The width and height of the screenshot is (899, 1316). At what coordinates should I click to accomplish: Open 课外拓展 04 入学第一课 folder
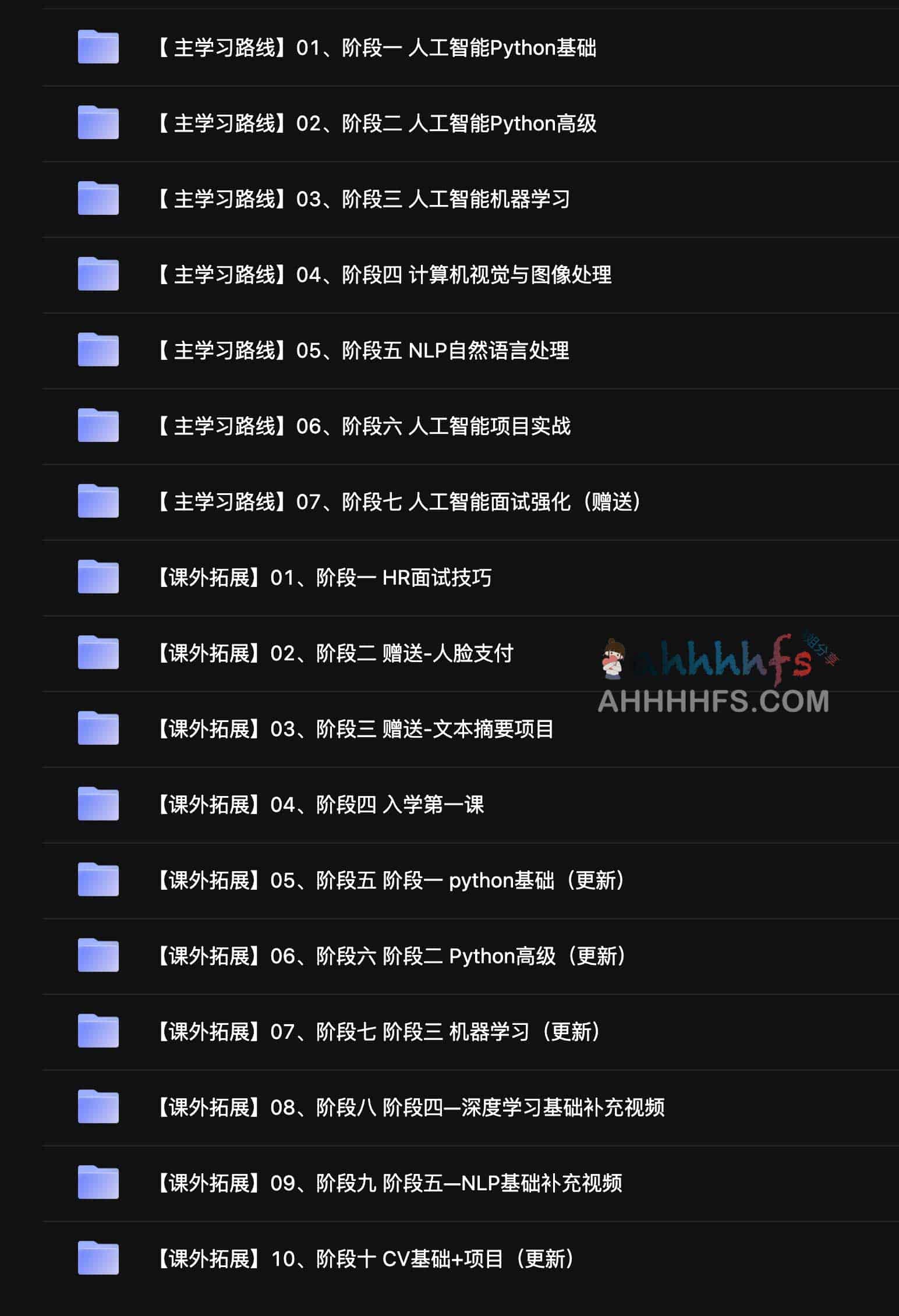(x=320, y=805)
